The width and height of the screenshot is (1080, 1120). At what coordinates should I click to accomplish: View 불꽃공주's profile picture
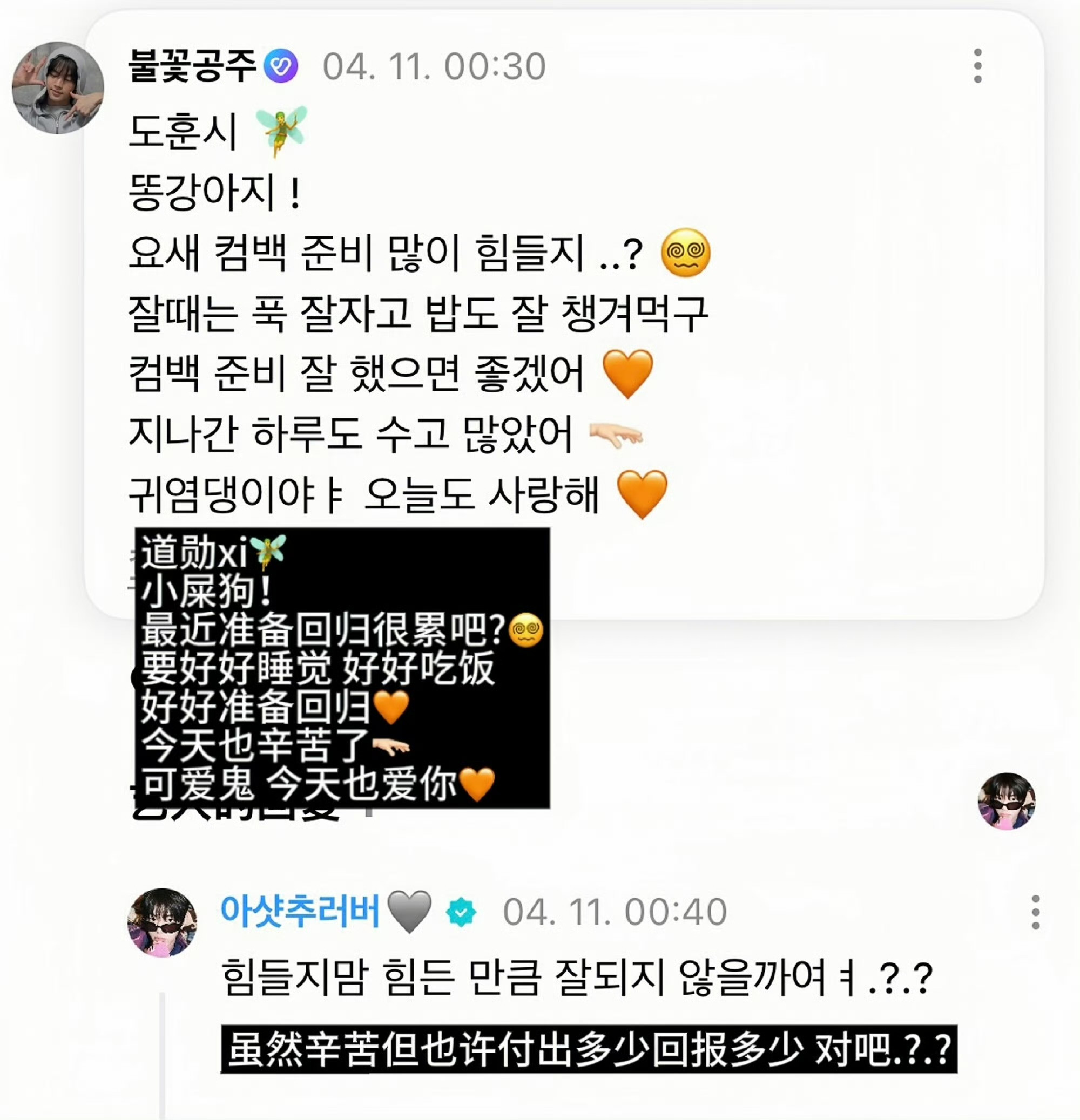(x=58, y=88)
